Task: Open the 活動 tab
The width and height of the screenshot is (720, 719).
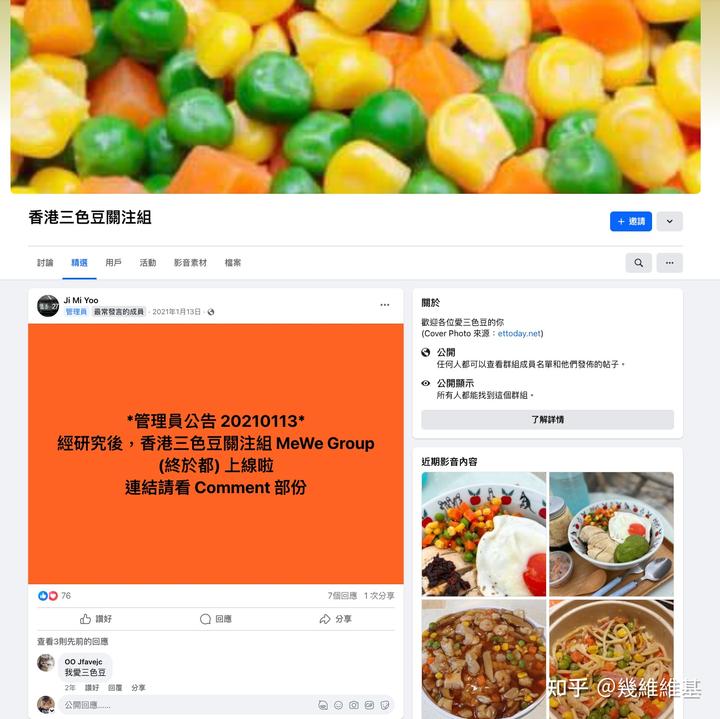Action: (x=148, y=263)
